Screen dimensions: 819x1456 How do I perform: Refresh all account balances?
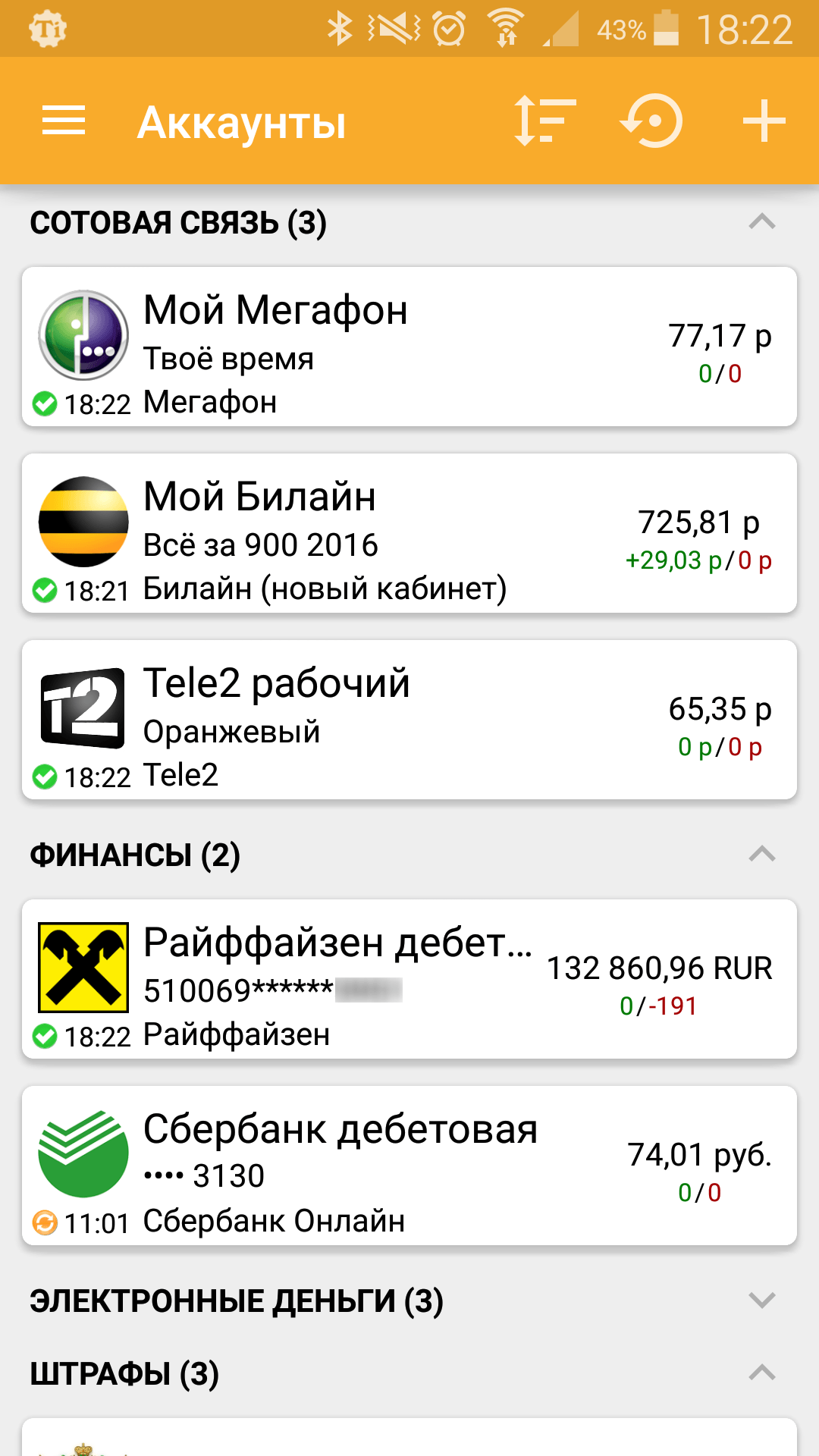click(x=652, y=121)
